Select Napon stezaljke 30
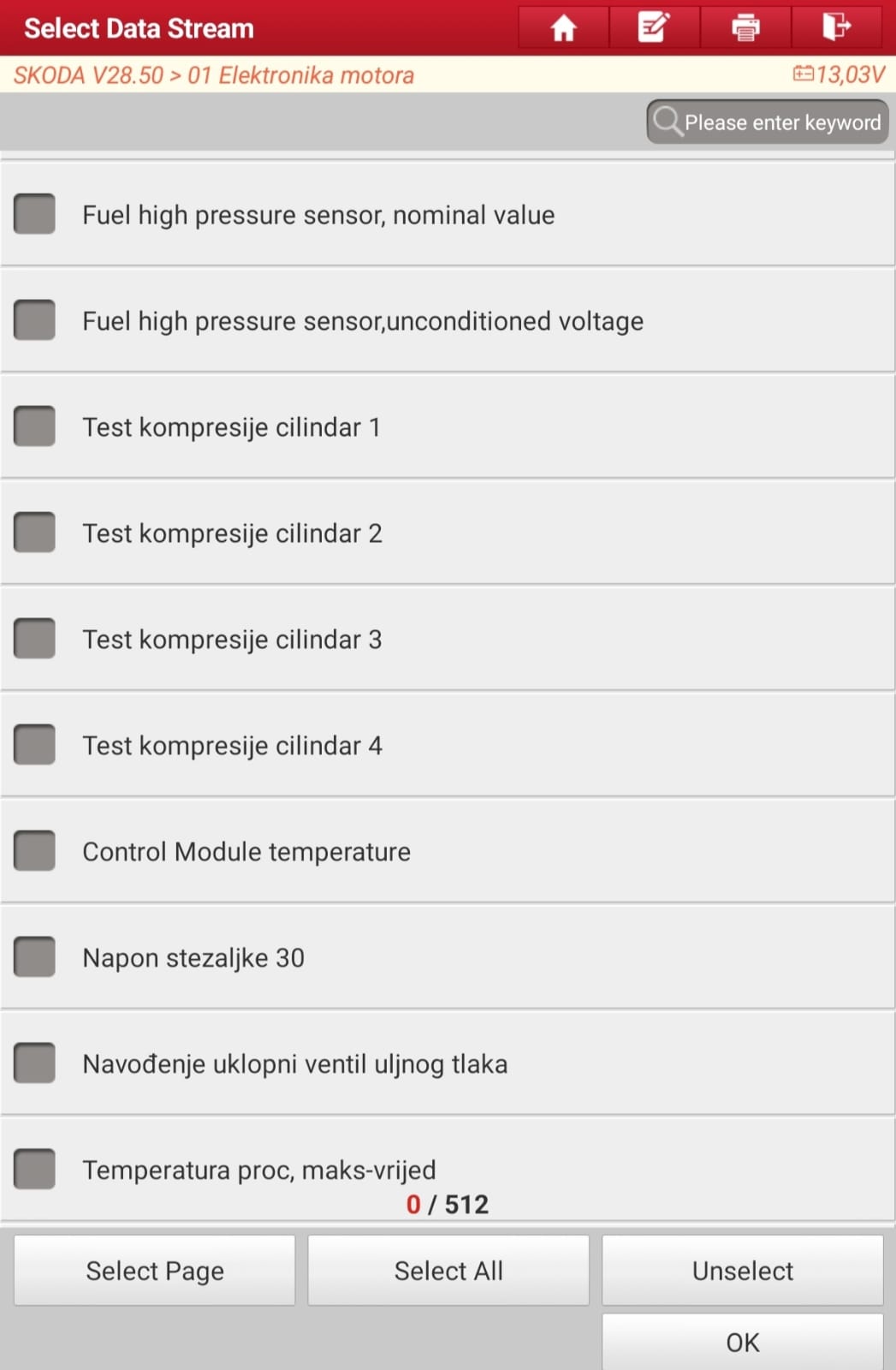Screen dimensions: 896x1370 (x=35, y=957)
